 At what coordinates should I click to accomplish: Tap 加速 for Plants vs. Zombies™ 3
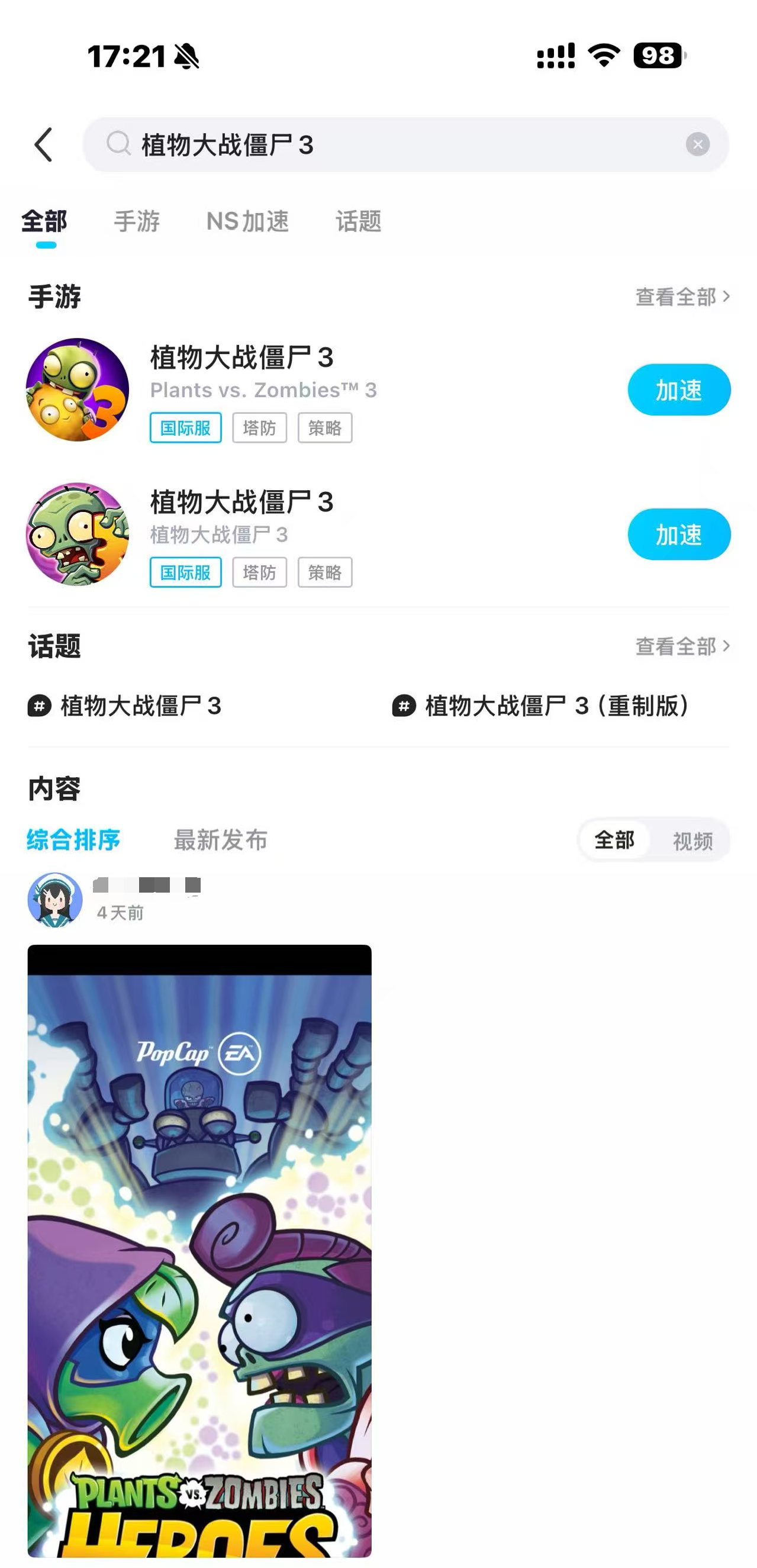678,390
